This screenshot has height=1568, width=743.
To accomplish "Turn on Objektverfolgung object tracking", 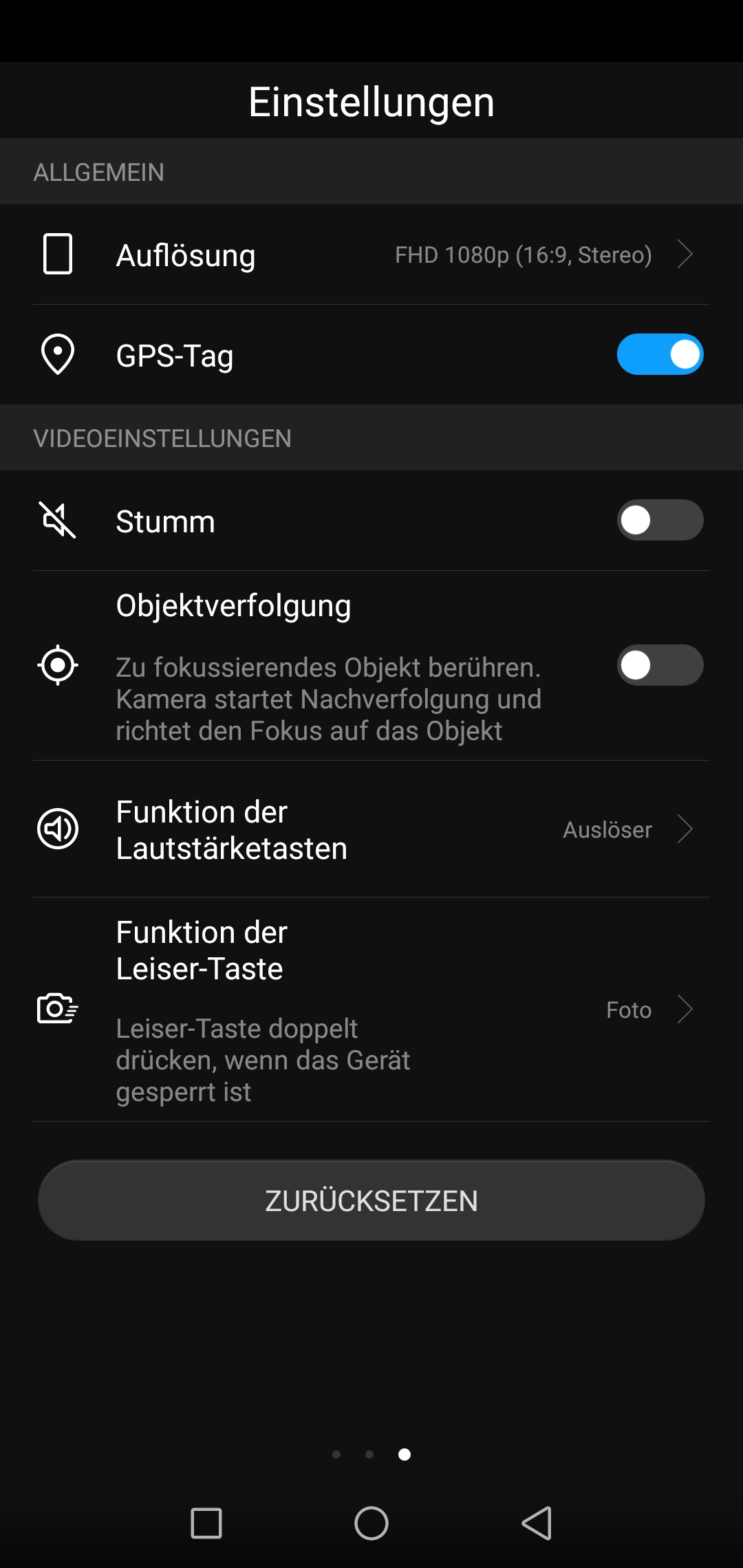I will point(660,665).
